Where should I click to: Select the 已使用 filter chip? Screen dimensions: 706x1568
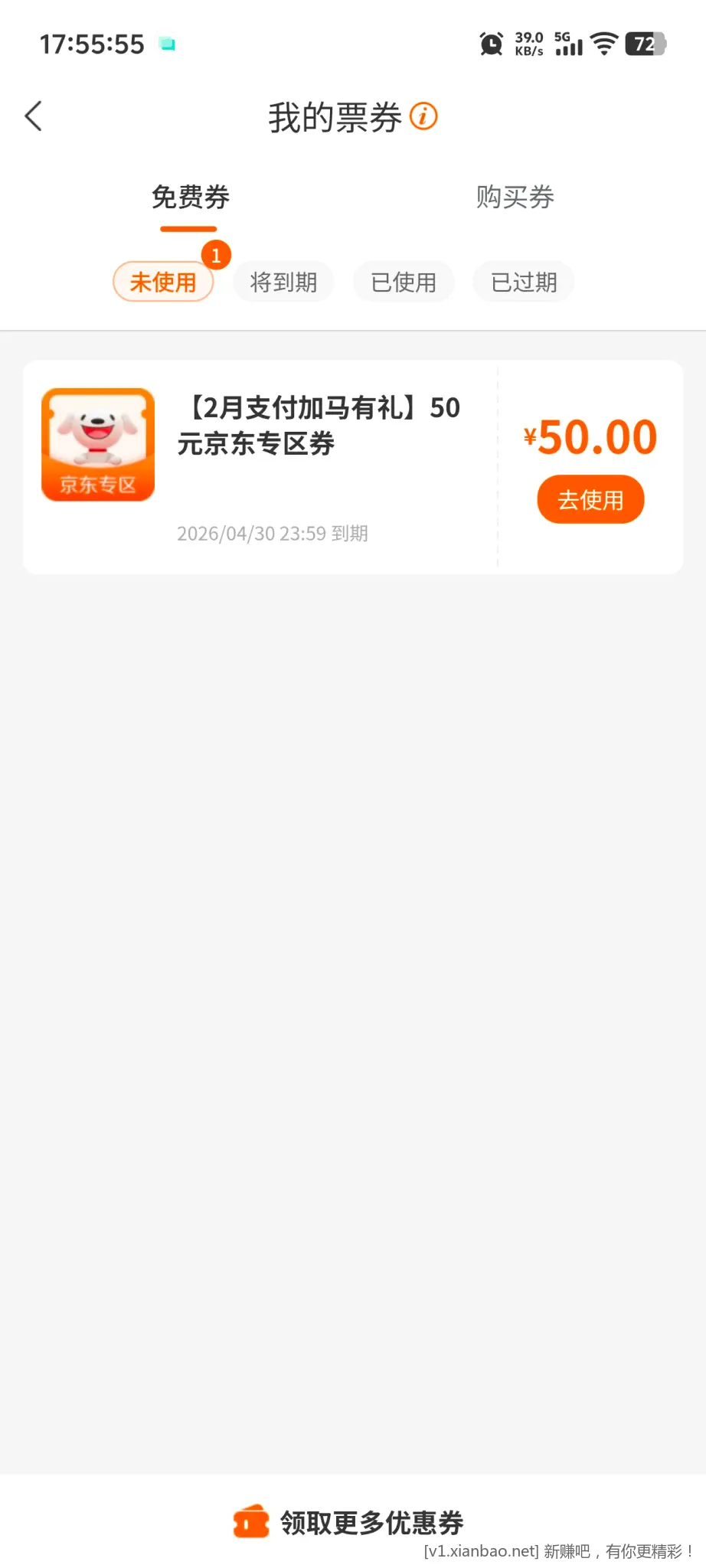(404, 282)
